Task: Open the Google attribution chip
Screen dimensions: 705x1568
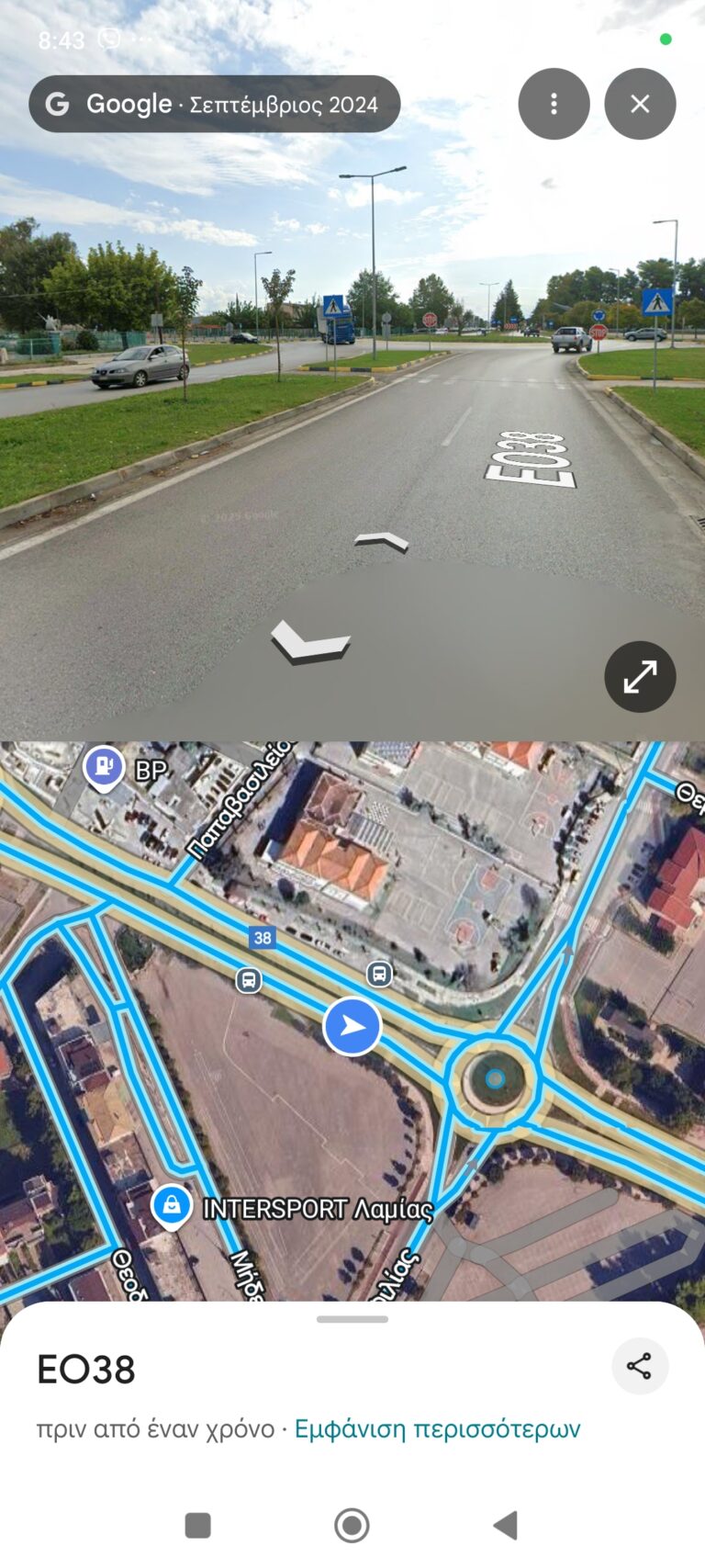Action: pos(215,104)
